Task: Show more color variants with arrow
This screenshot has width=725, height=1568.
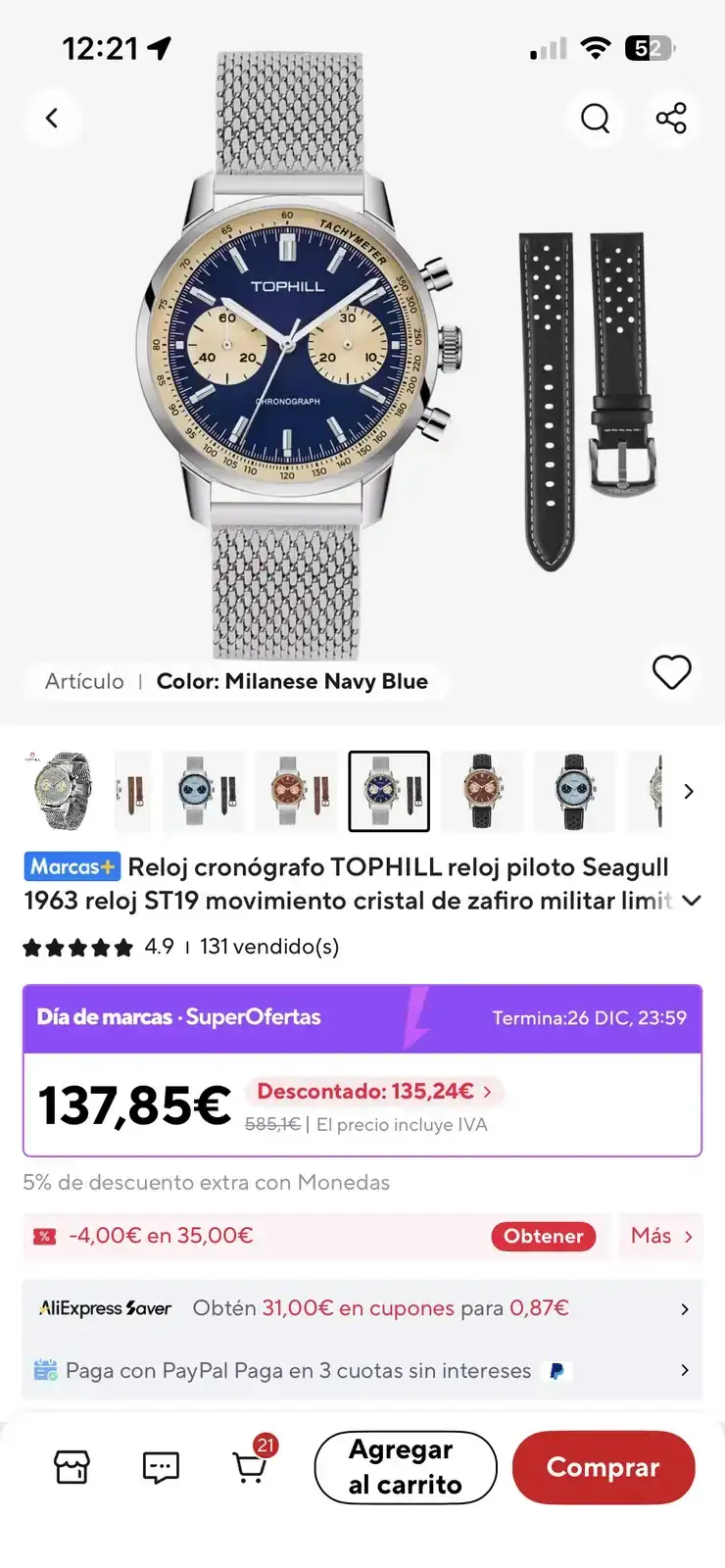Action: (689, 791)
